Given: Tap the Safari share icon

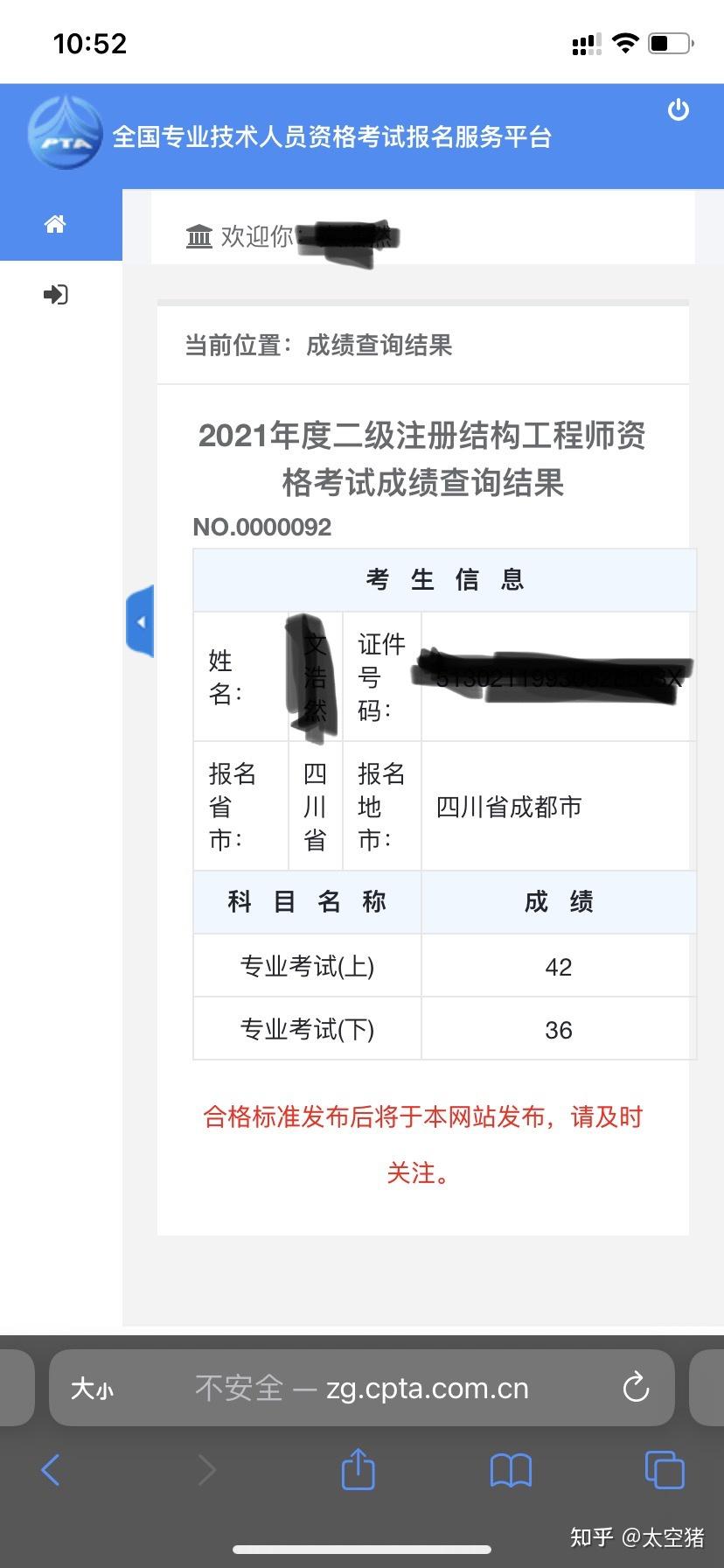Looking at the screenshot, I should click(x=357, y=1470).
